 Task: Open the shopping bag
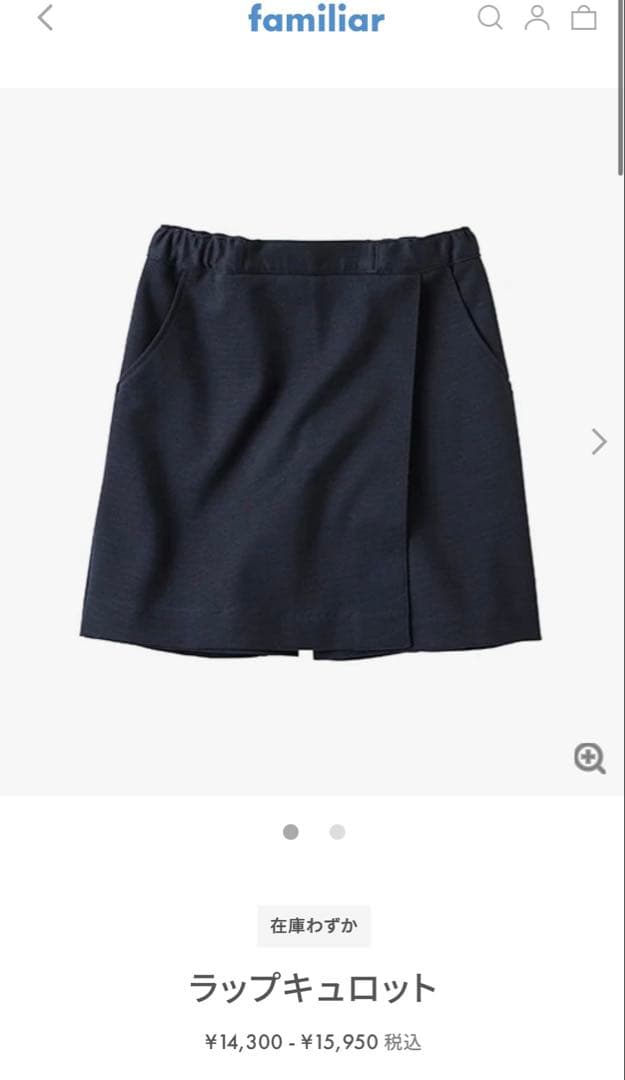[x=584, y=18]
